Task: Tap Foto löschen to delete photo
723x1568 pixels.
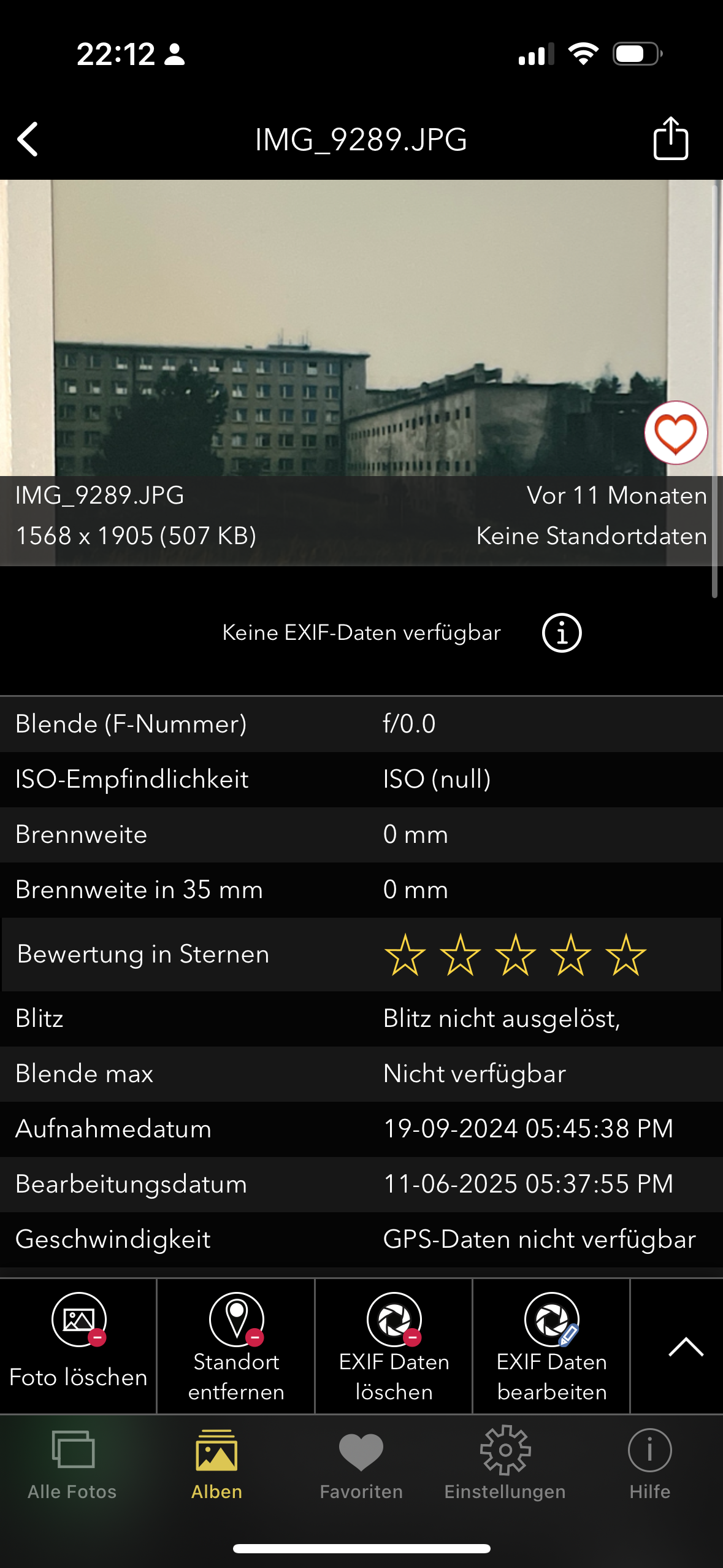Action: (78, 1346)
